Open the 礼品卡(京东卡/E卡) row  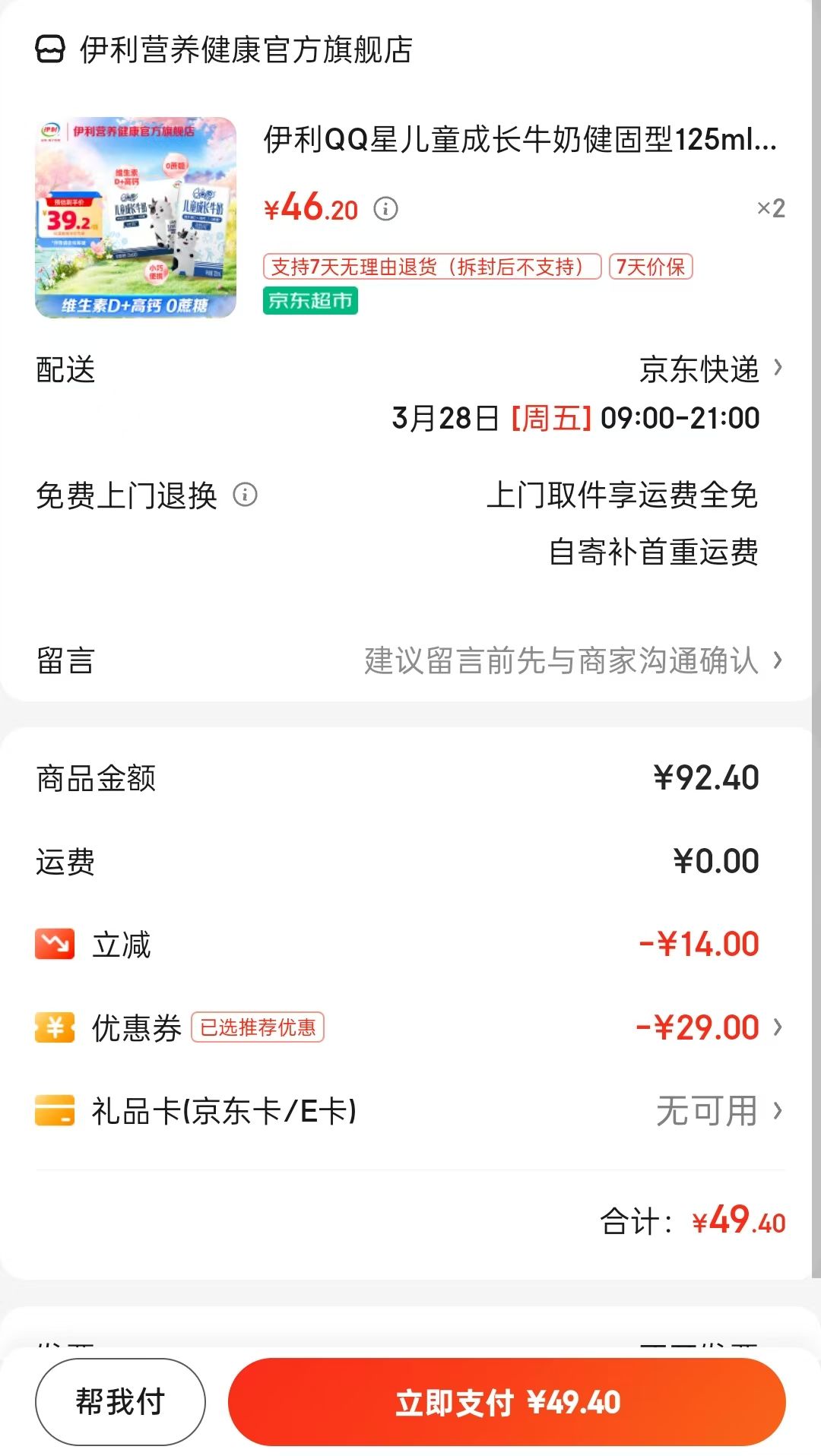[410, 1111]
